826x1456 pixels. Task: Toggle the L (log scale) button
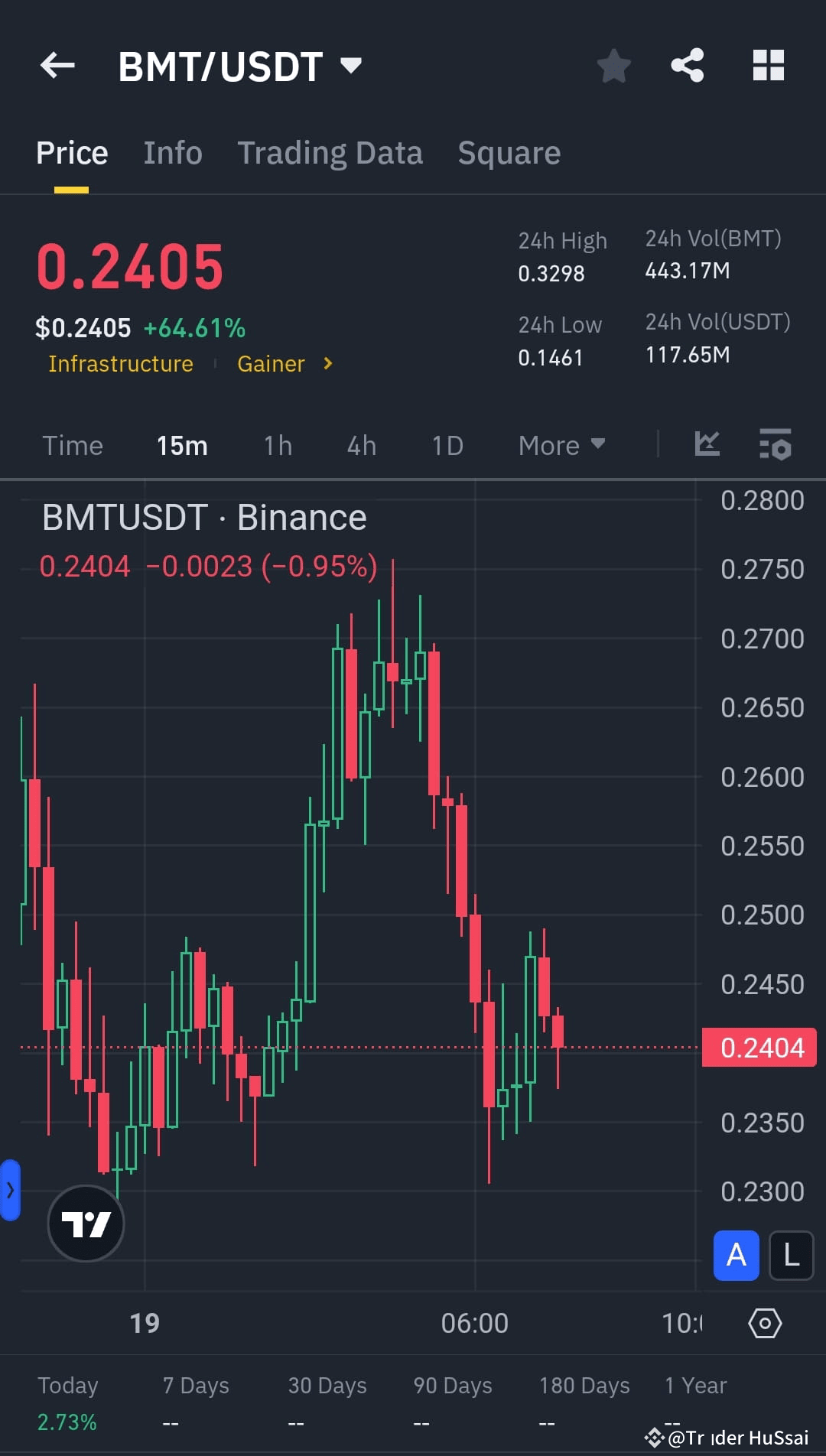(x=790, y=1255)
